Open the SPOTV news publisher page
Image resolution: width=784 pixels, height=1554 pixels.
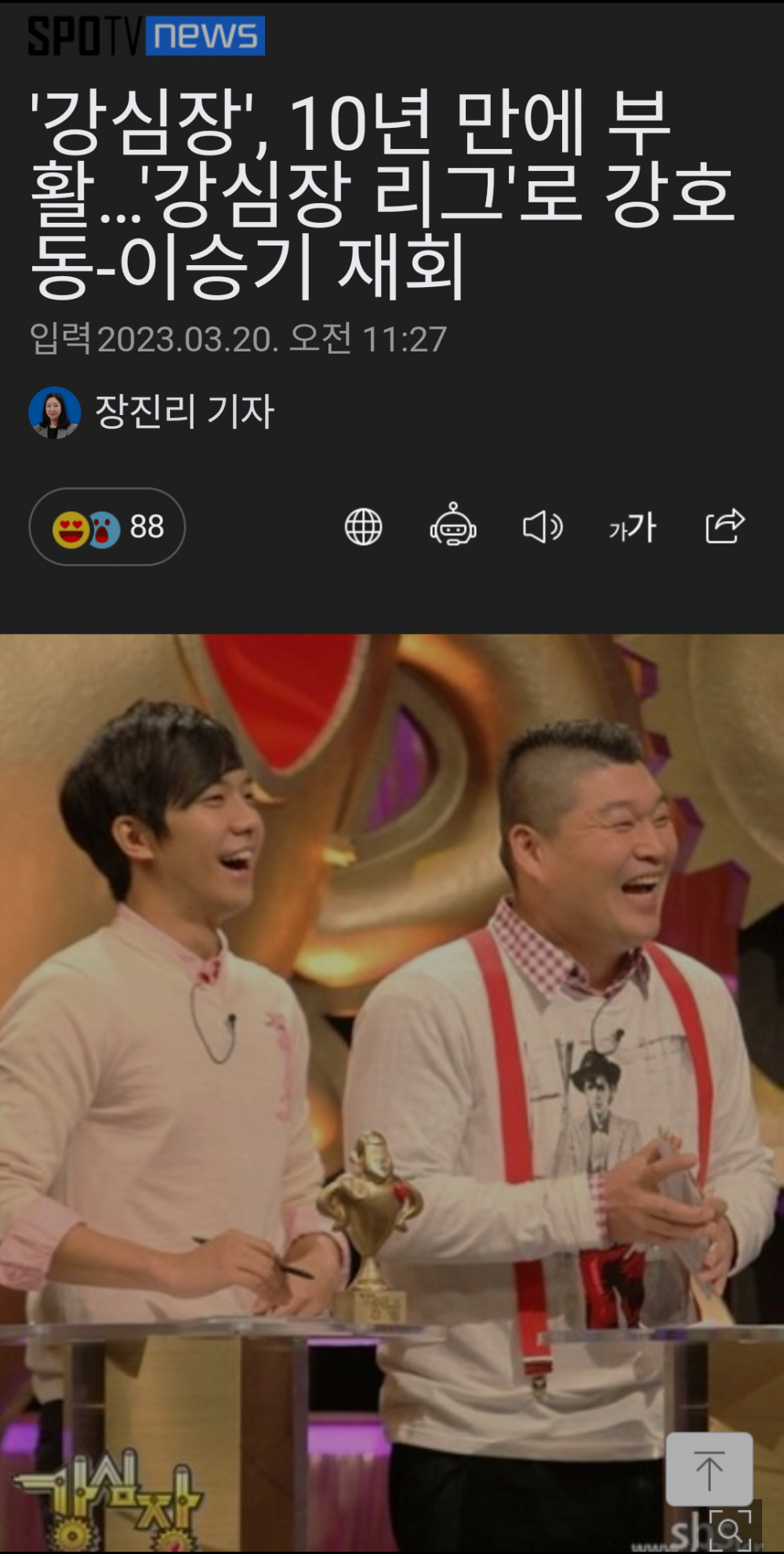pyautogui.click(x=147, y=35)
